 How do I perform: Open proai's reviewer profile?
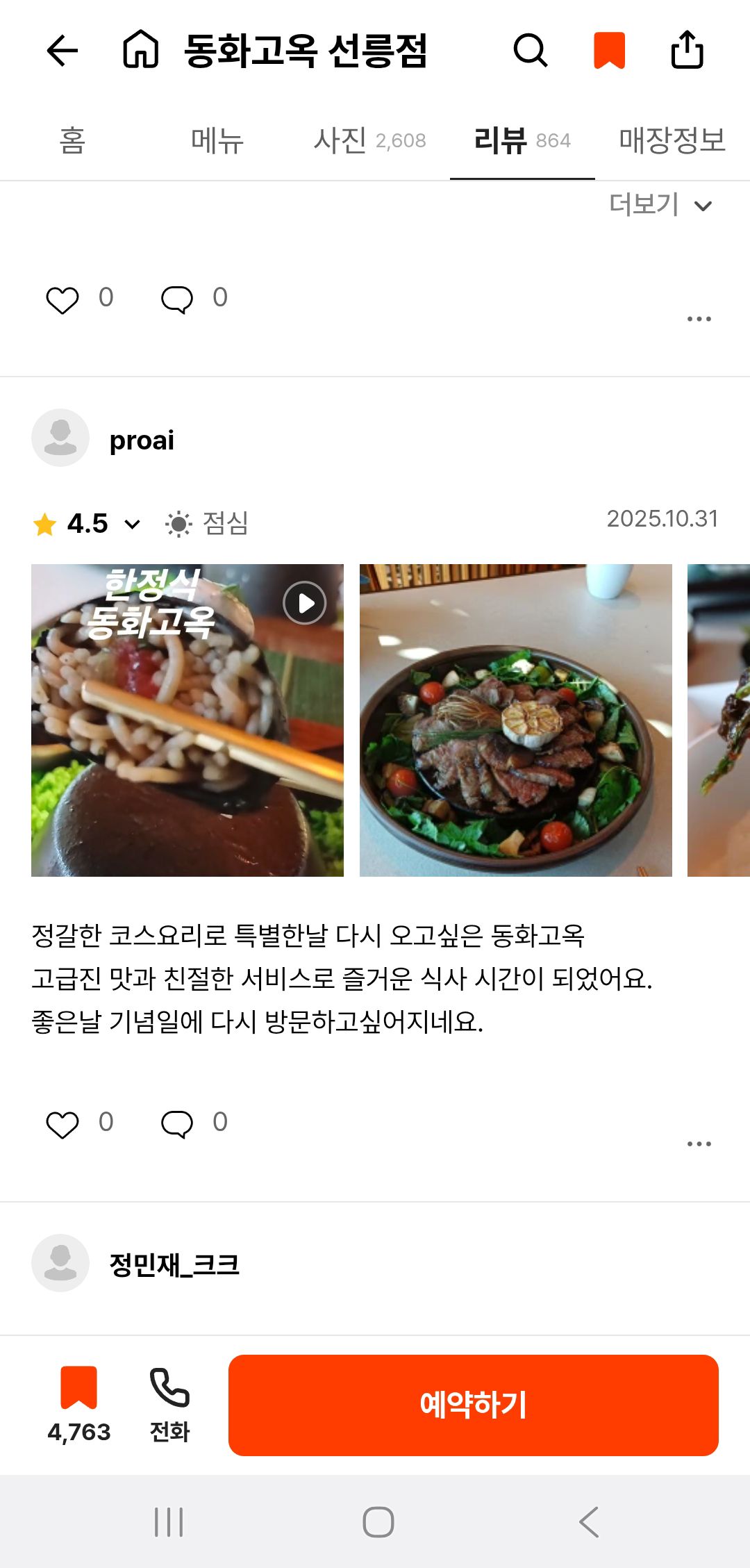click(142, 440)
